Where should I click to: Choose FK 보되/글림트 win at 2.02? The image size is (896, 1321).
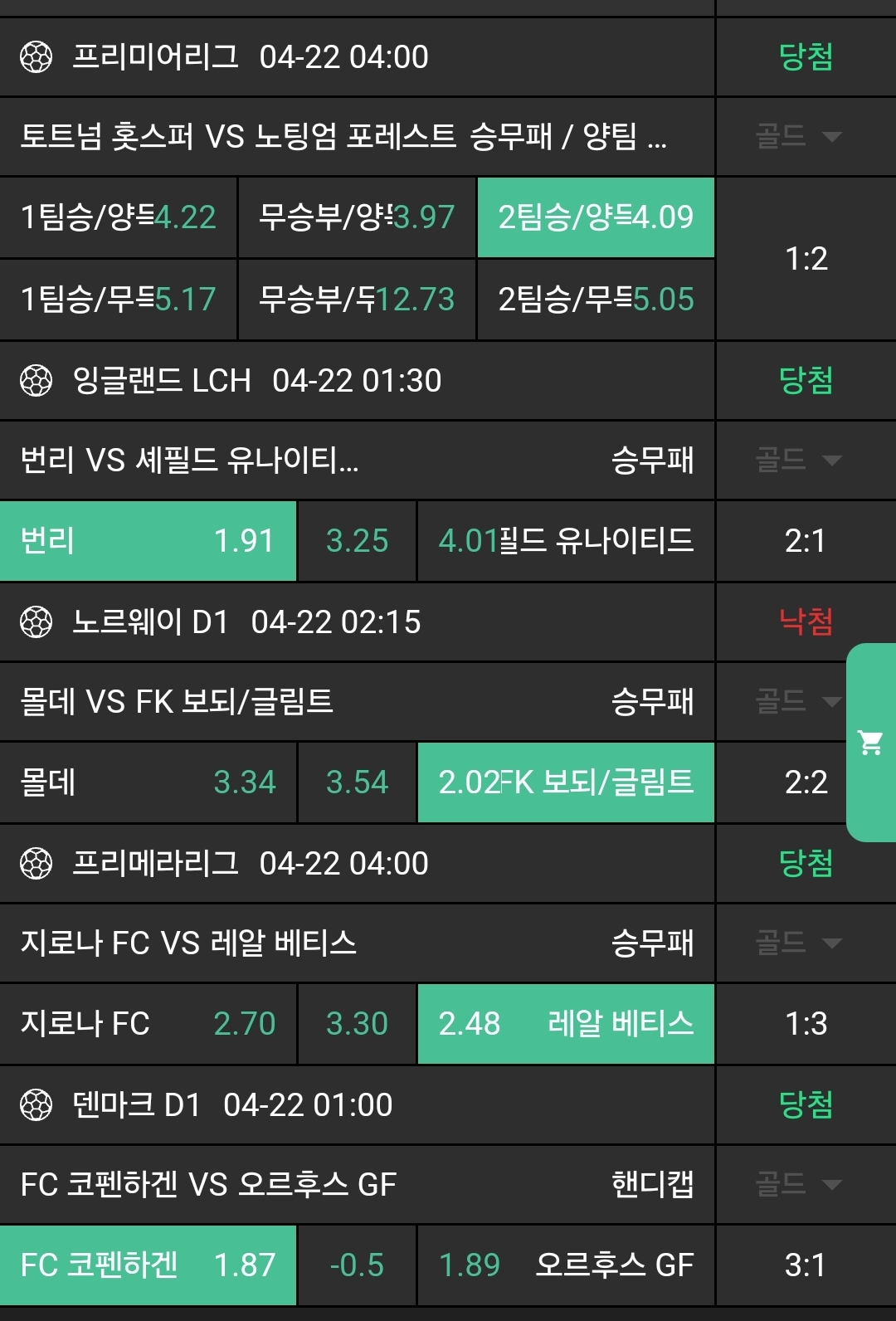click(x=565, y=782)
